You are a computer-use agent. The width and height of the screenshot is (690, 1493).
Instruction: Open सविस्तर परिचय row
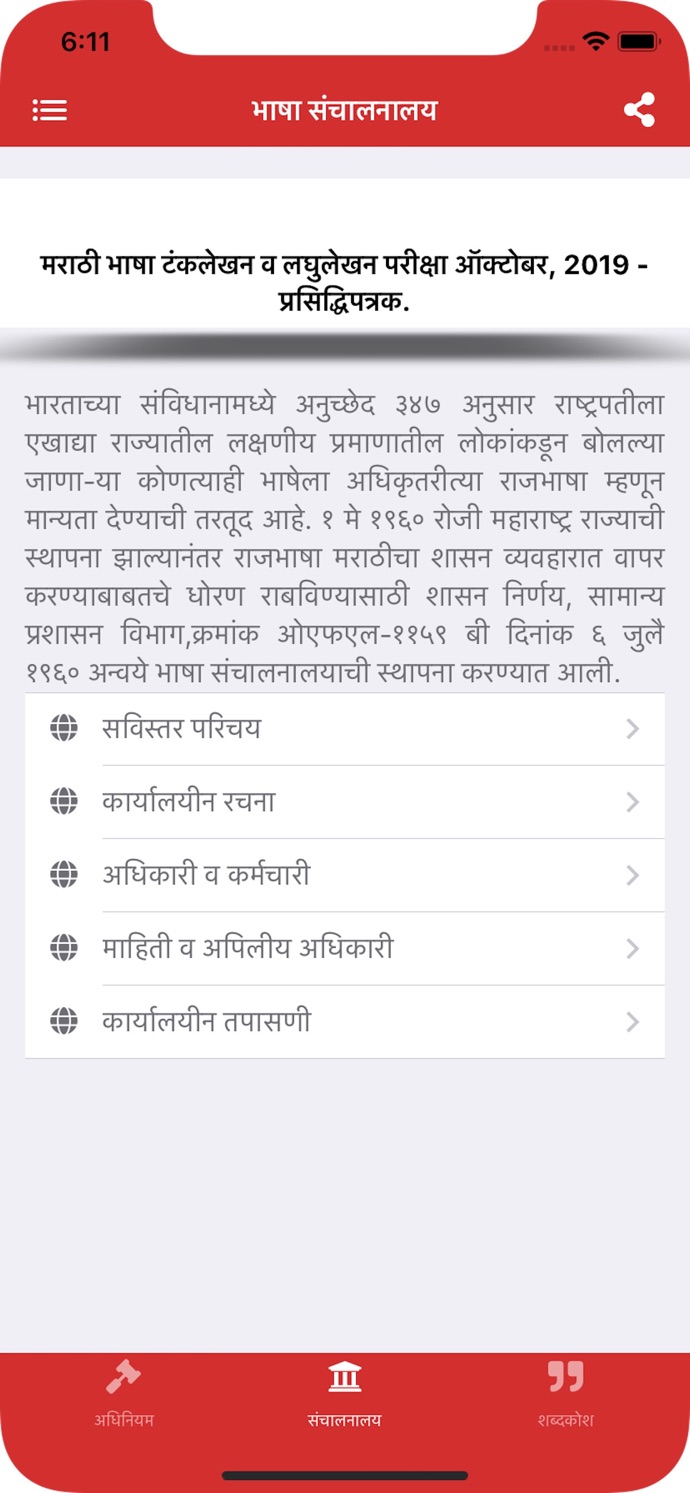click(x=345, y=729)
